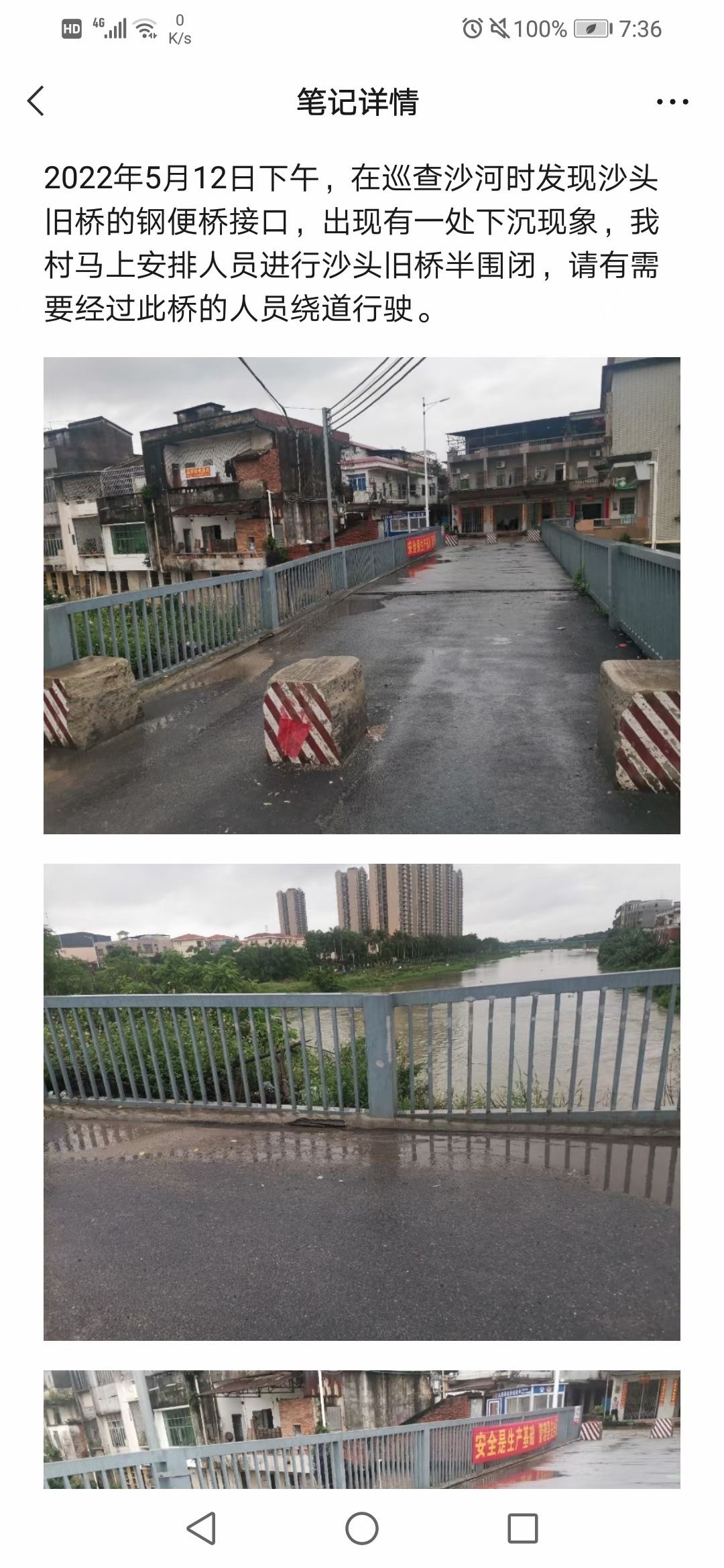Open the three-dot overflow menu
Image resolution: width=724 pixels, height=1568 pixels.
672,102
